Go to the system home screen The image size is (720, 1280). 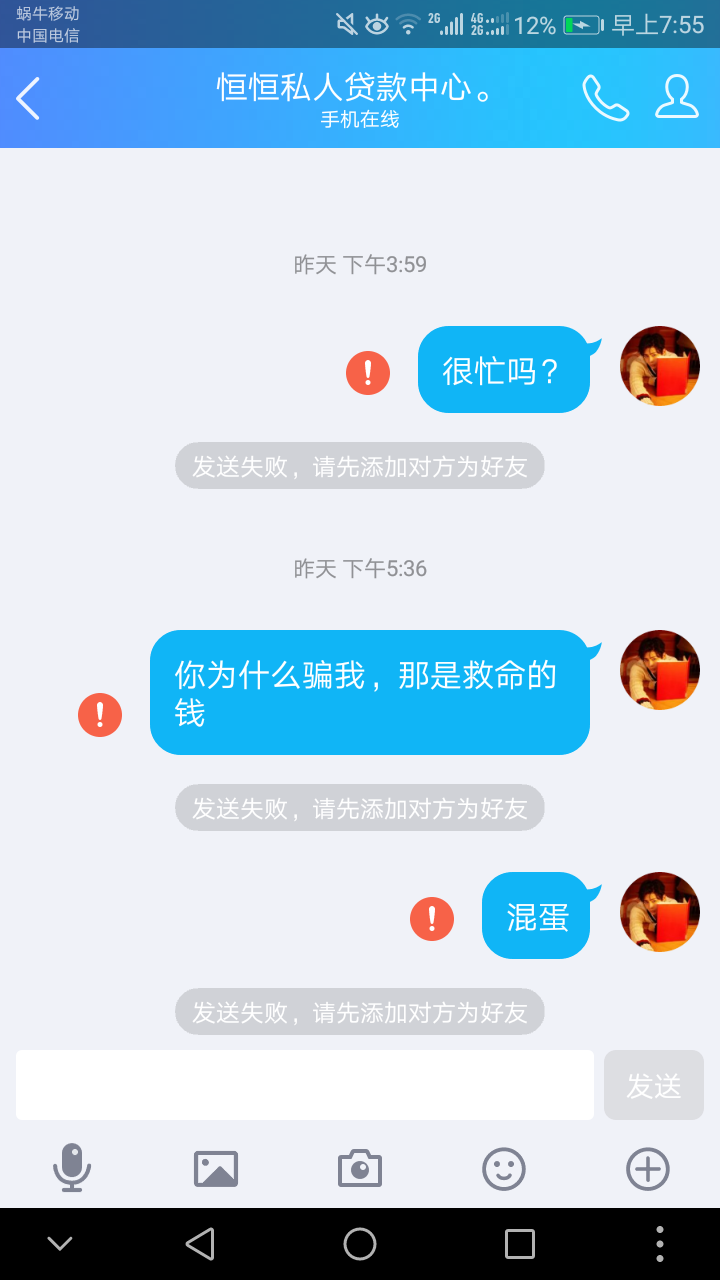pos(360,1244)
